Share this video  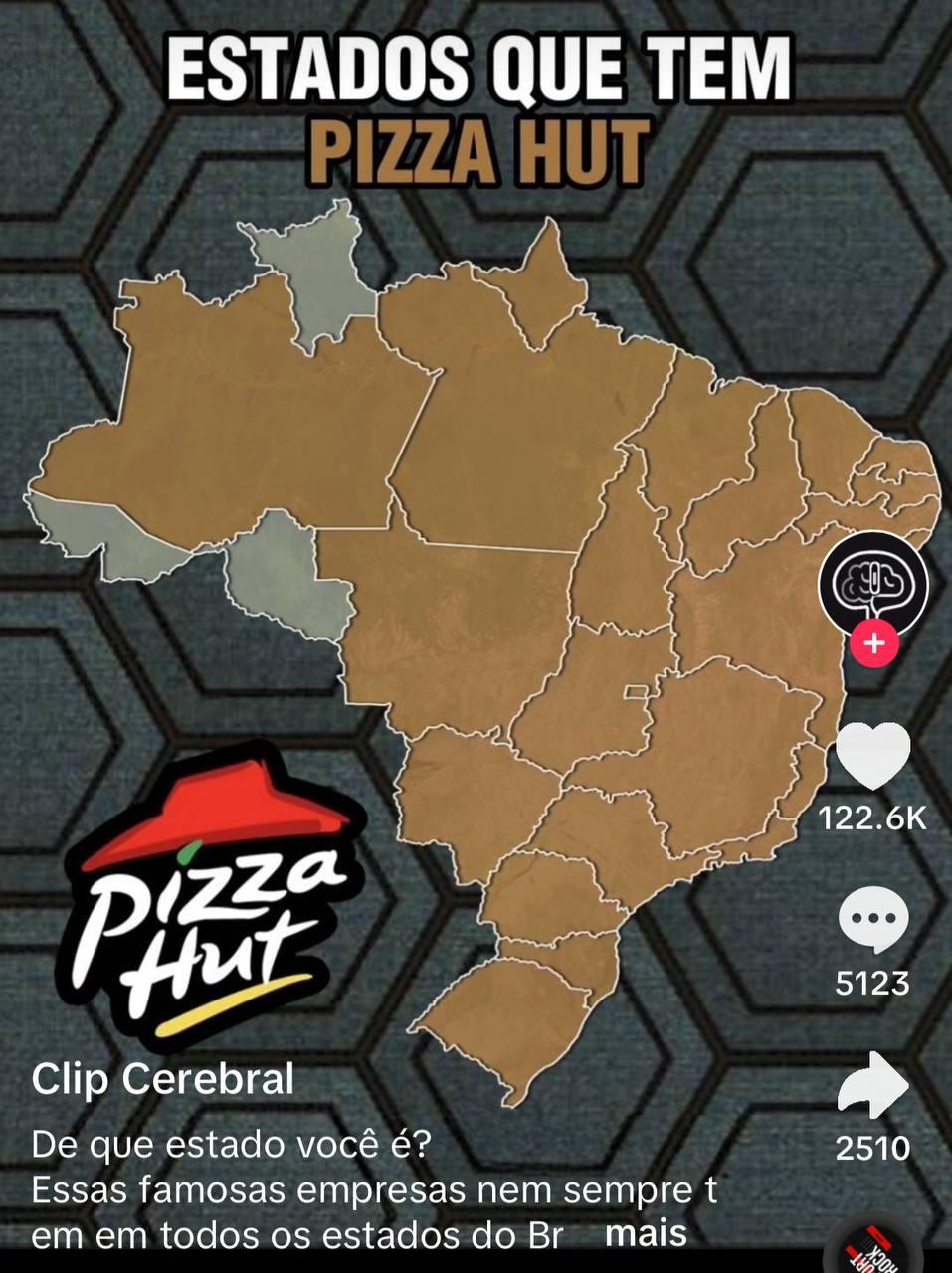coord(872,1087)
